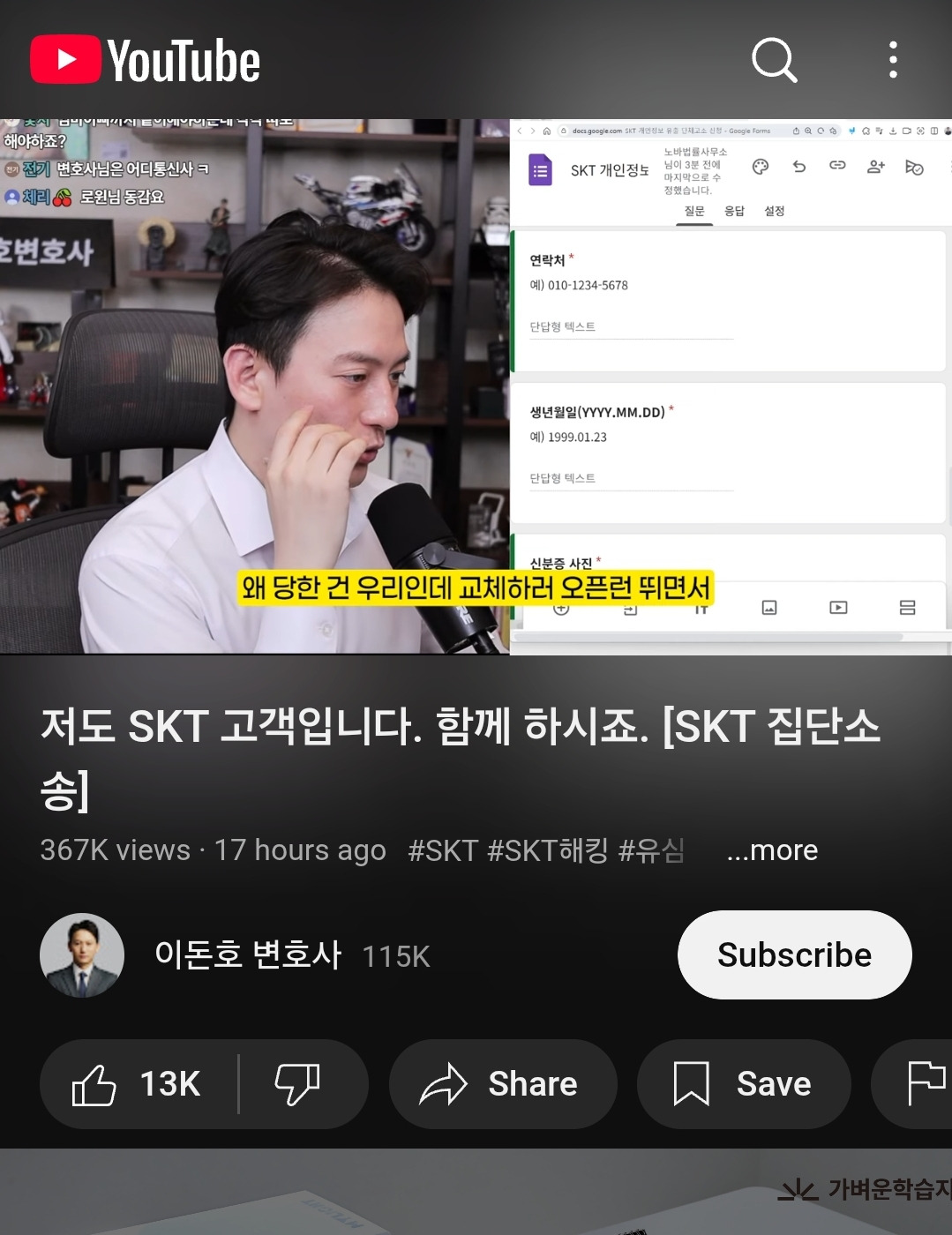Open YouTube search
The image size is (952, 1235).
(x=774, y=60)
